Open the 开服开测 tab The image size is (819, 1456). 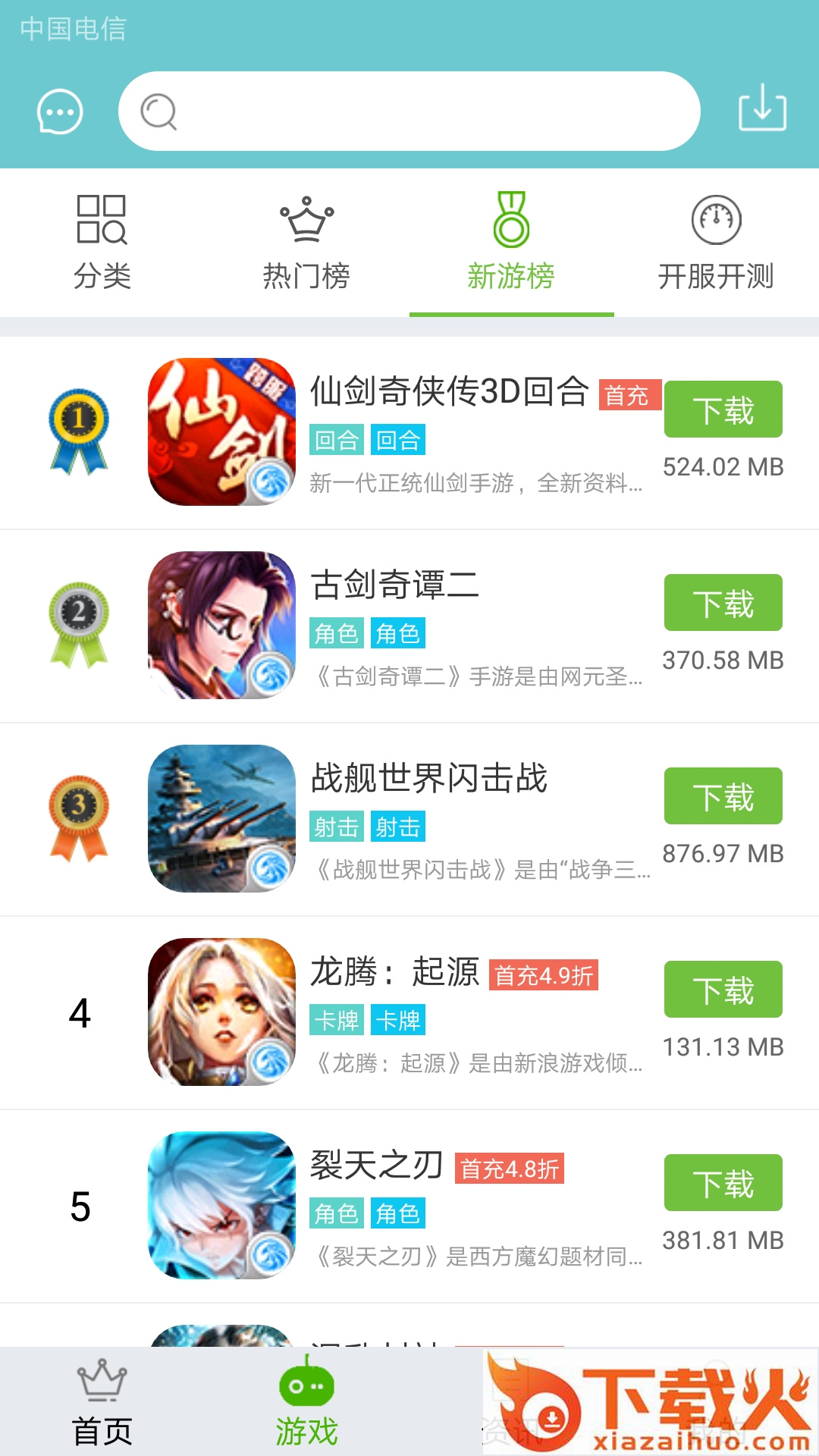pos(716,243)
